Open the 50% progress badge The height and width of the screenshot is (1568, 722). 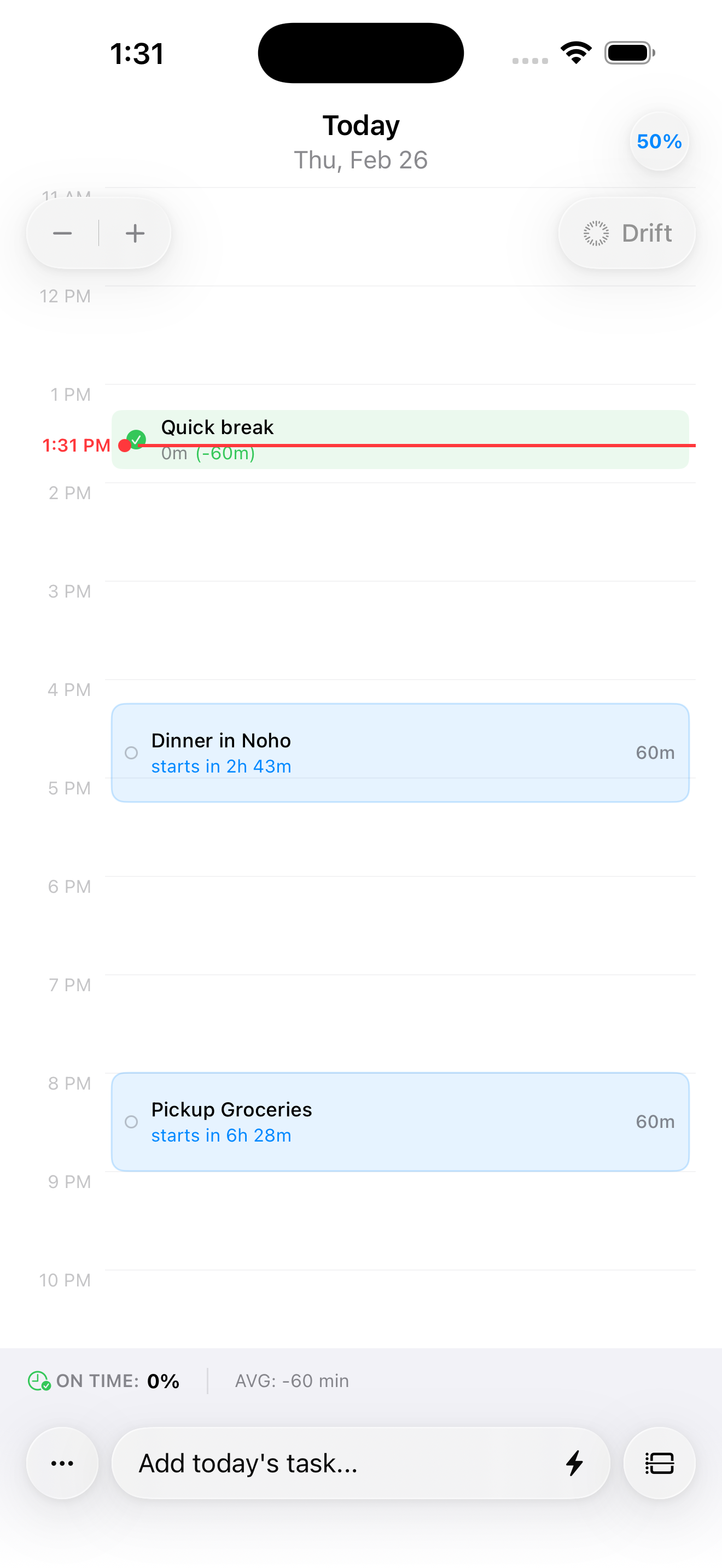(659, 141)
